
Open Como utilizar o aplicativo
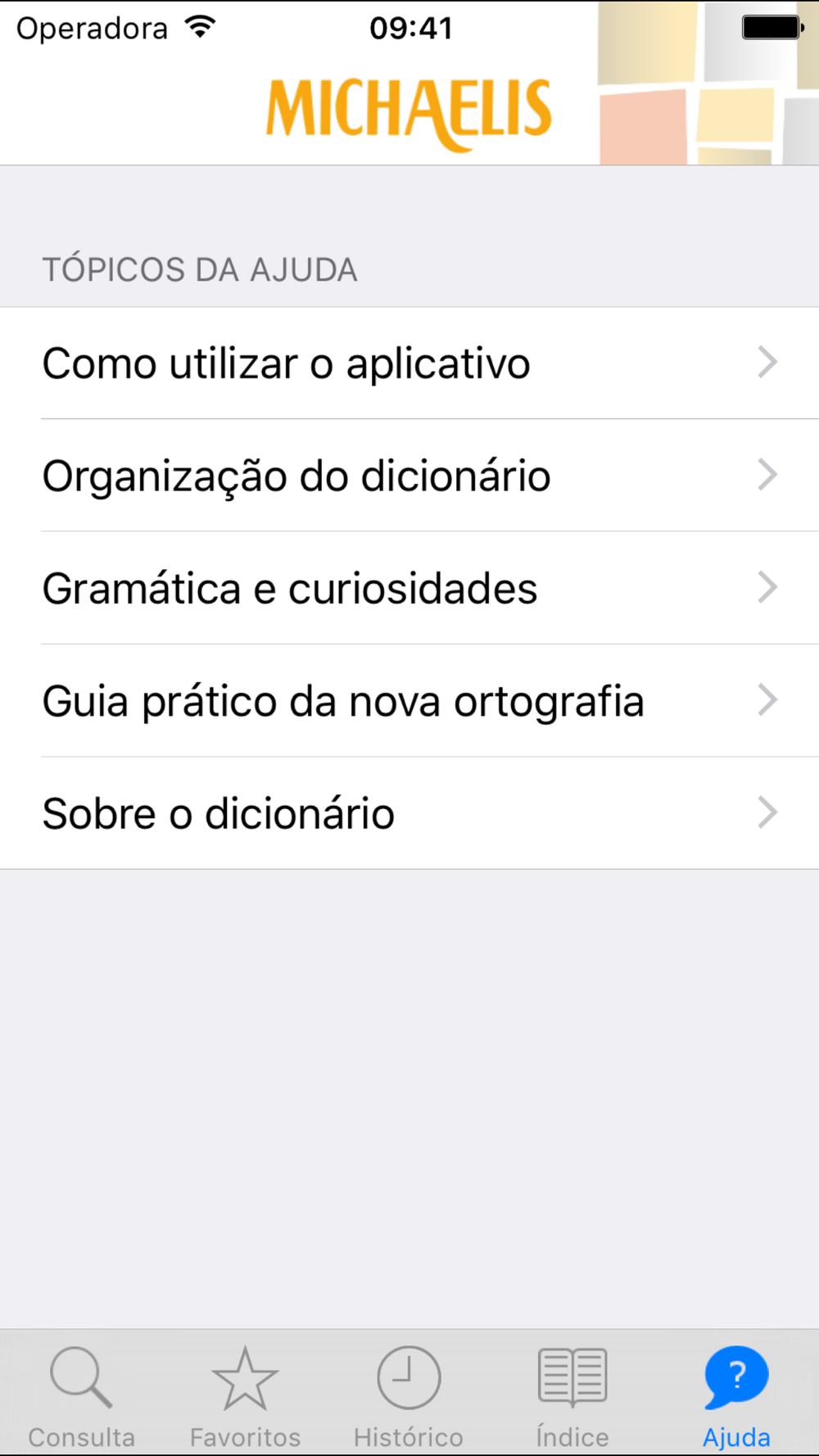[x=409, y=363]
